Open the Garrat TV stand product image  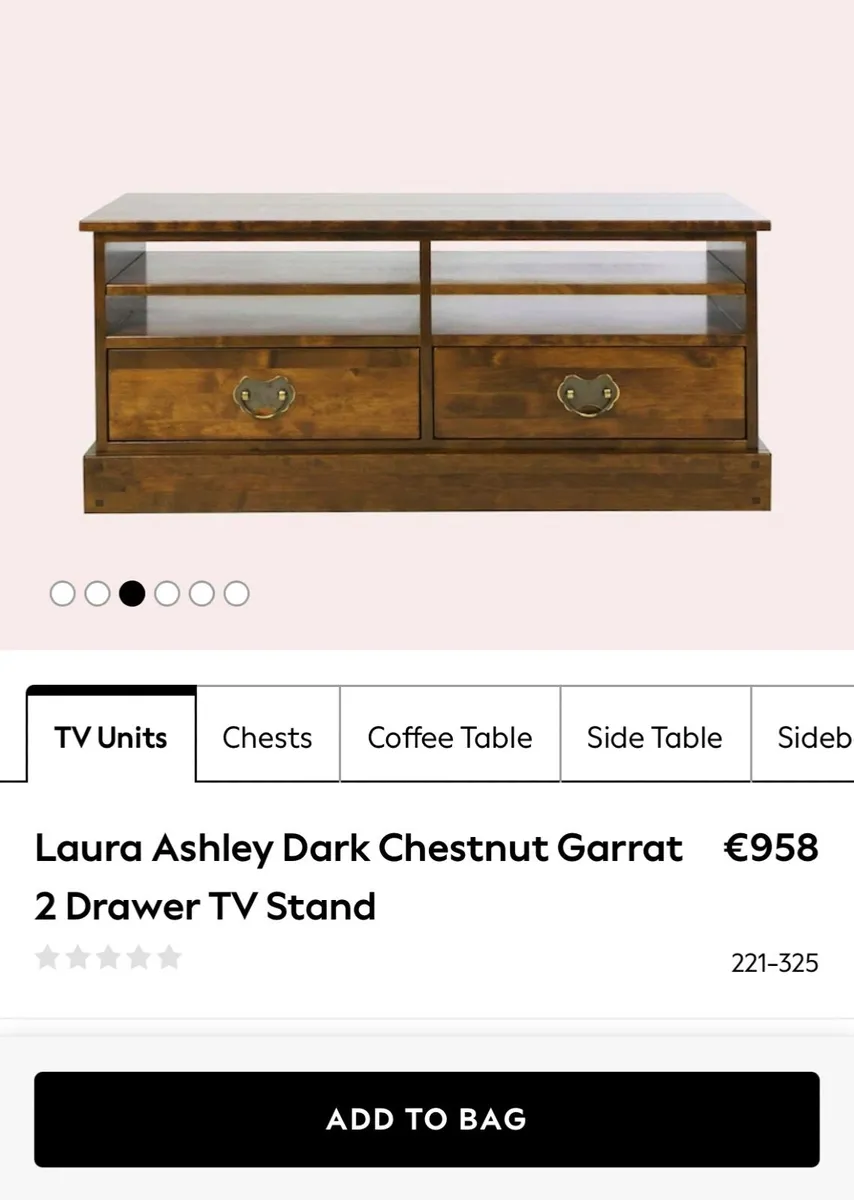427,354
